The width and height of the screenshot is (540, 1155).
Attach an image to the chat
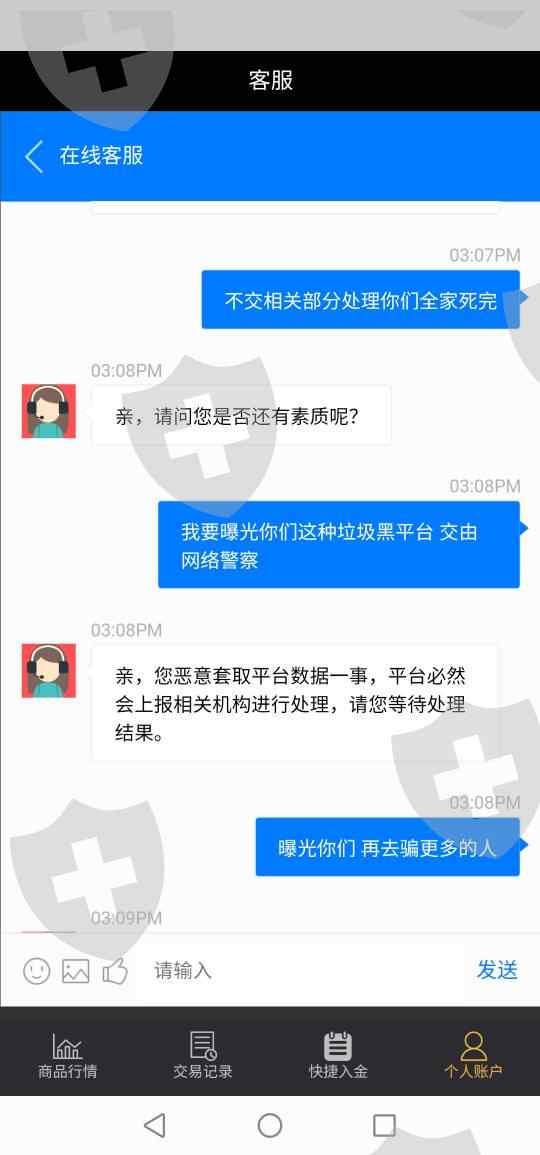(x=76, y=971)
